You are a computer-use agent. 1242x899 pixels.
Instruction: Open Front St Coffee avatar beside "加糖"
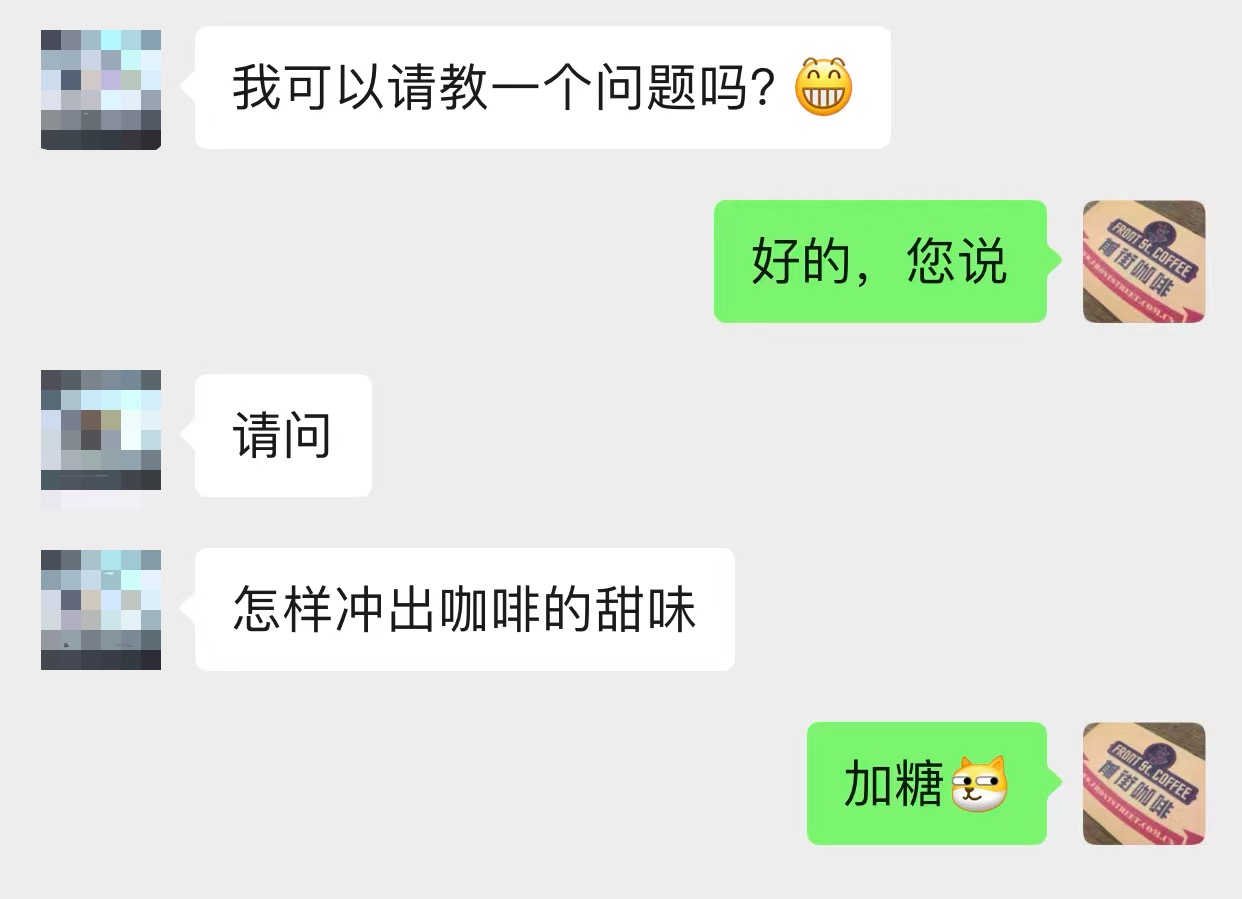coord(1144,783)
